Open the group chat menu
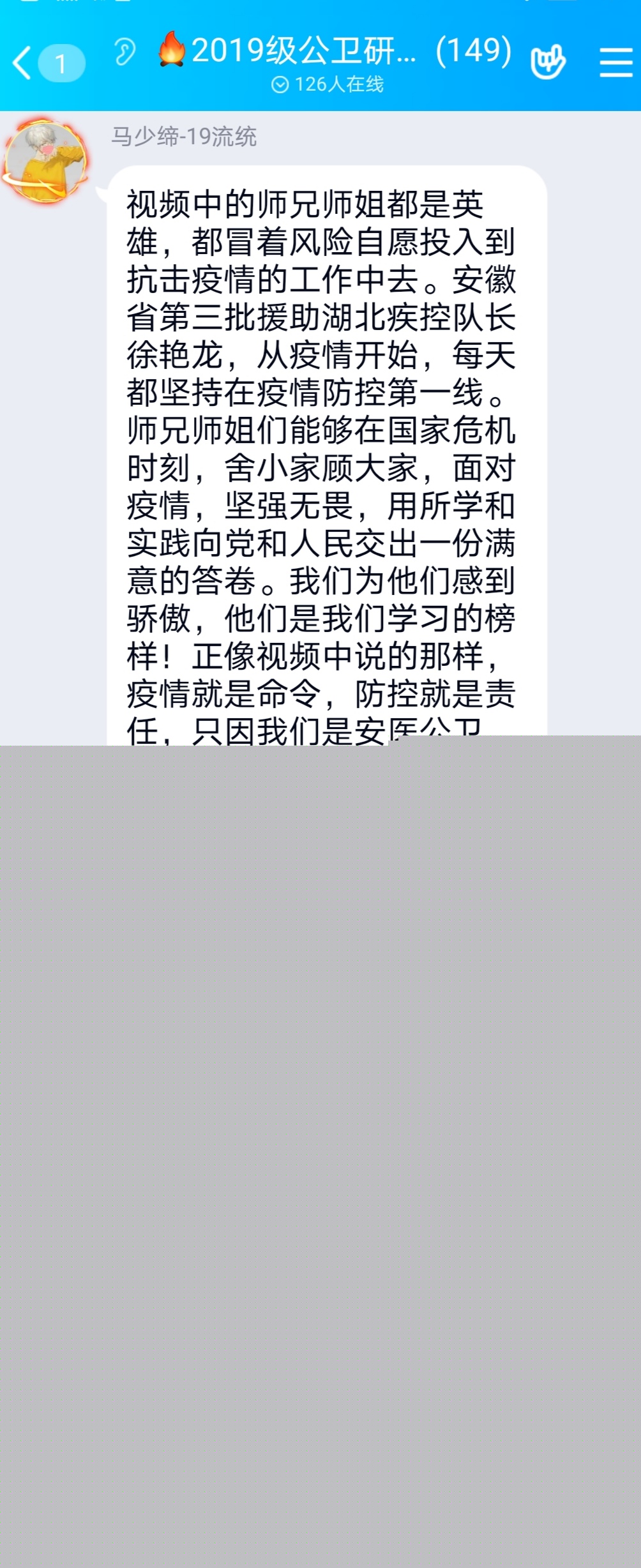641x1568 pixels. (615, 63)
